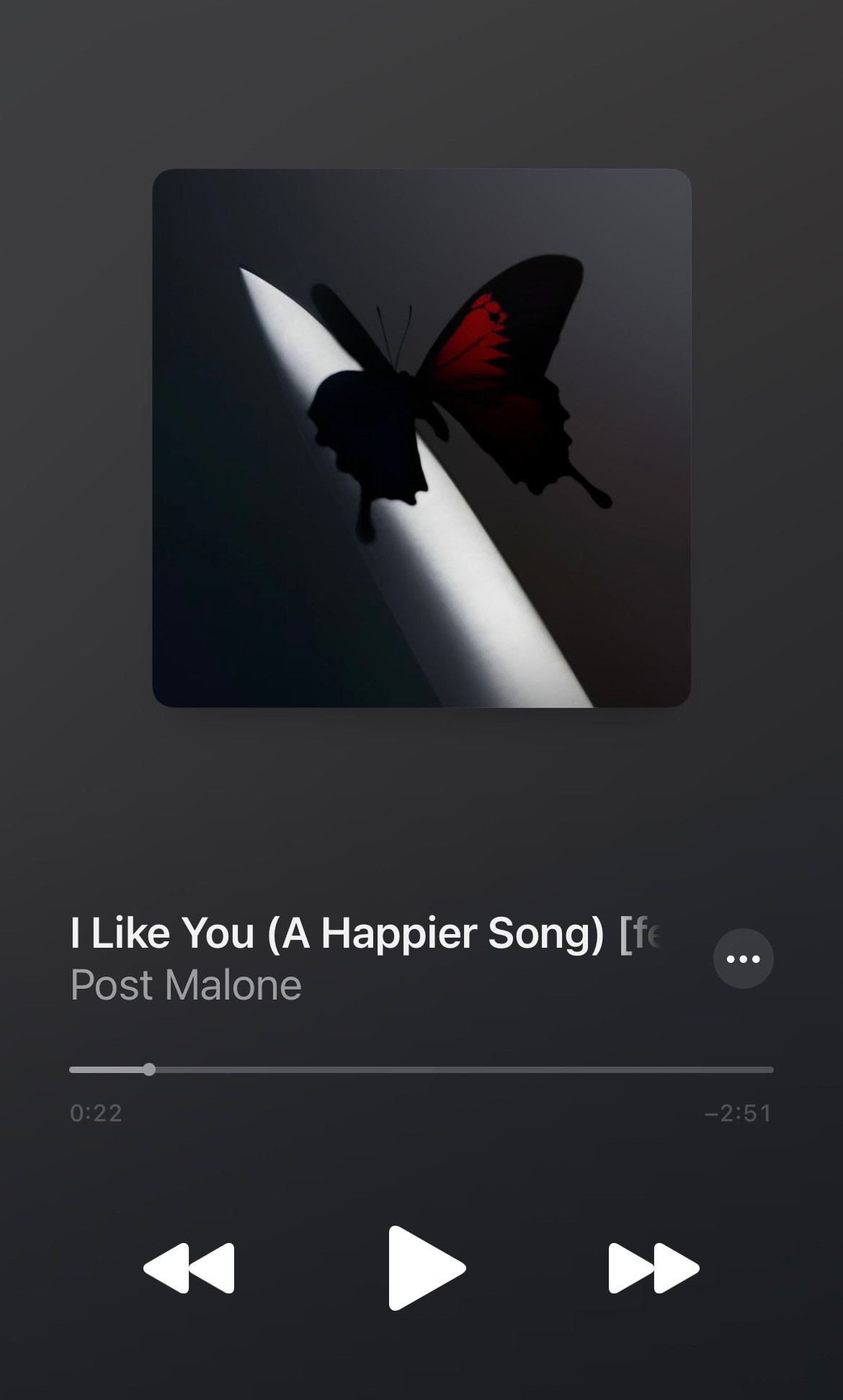The width and height of the screenshot is (843, 1400).
Task: Tap the butterfly album artwork
Action: [x=421, y=438]
